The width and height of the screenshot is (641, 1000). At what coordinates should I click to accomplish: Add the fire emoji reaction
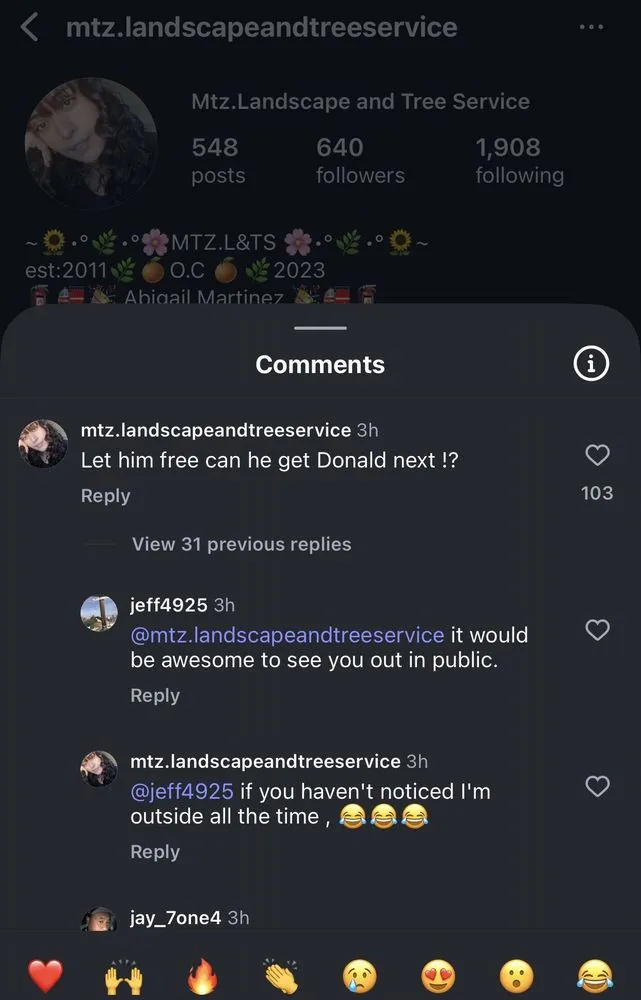(x=201, y=974)
